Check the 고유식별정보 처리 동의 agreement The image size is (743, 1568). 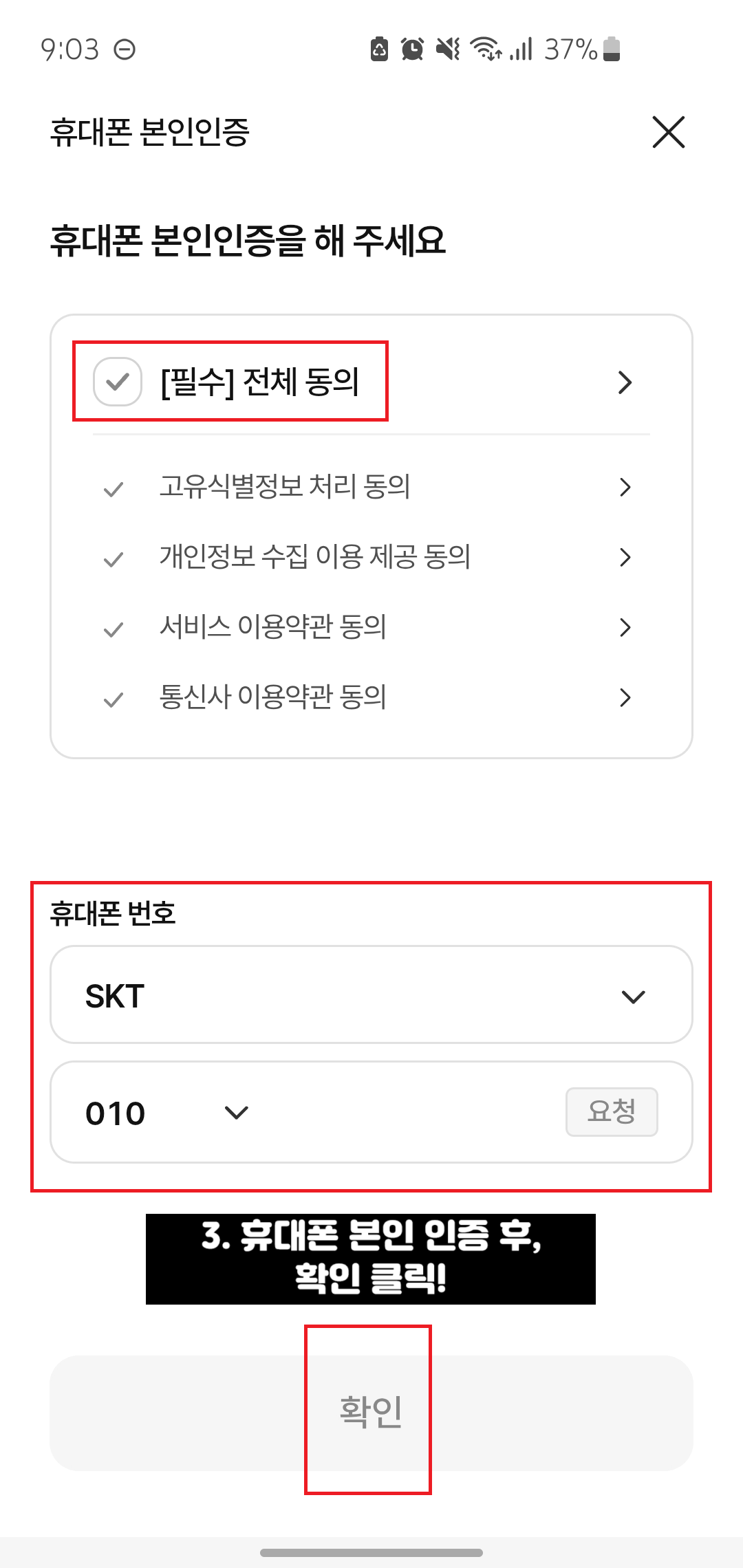[114, 488]
